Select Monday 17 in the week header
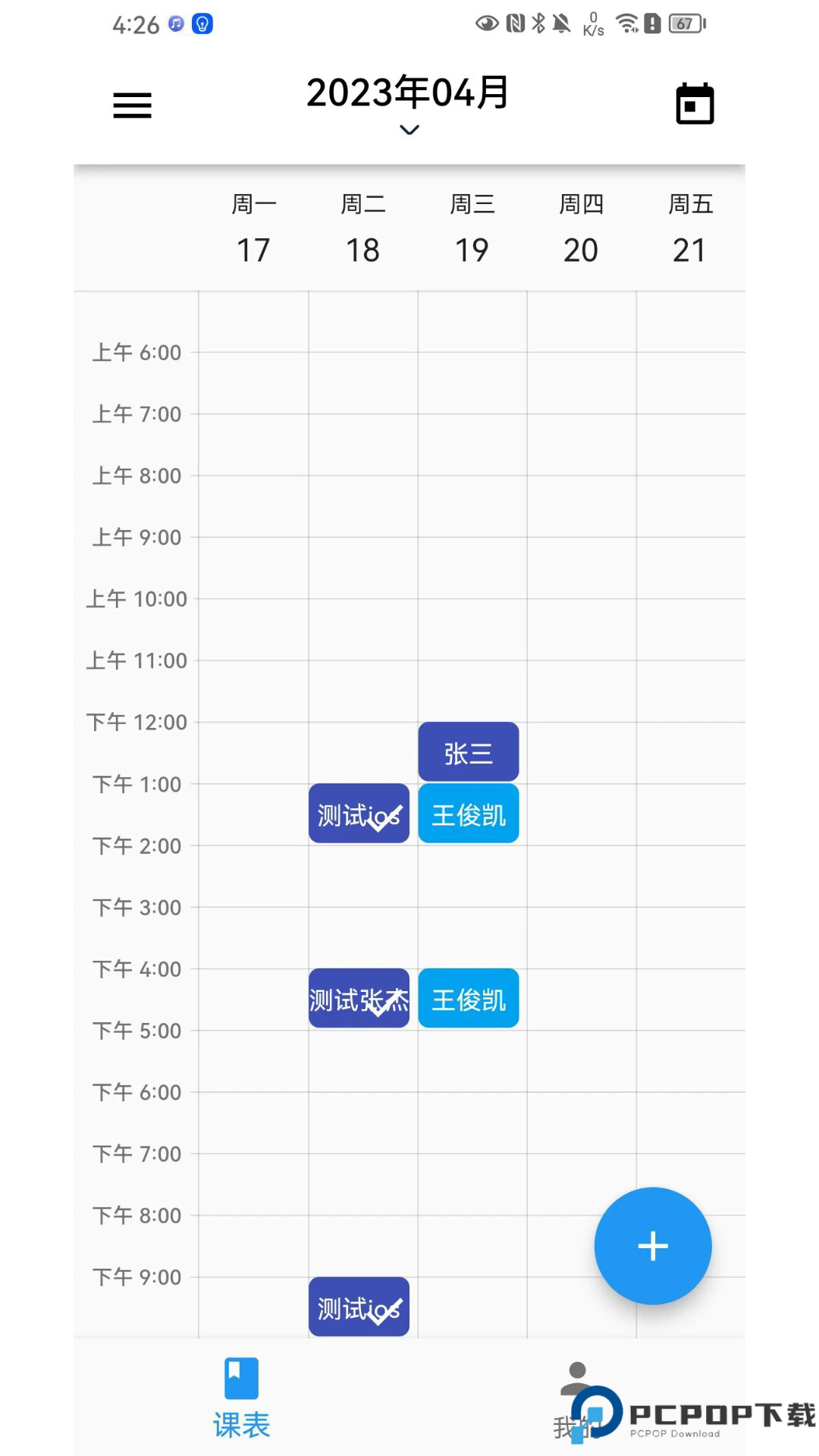 point(253,229)
